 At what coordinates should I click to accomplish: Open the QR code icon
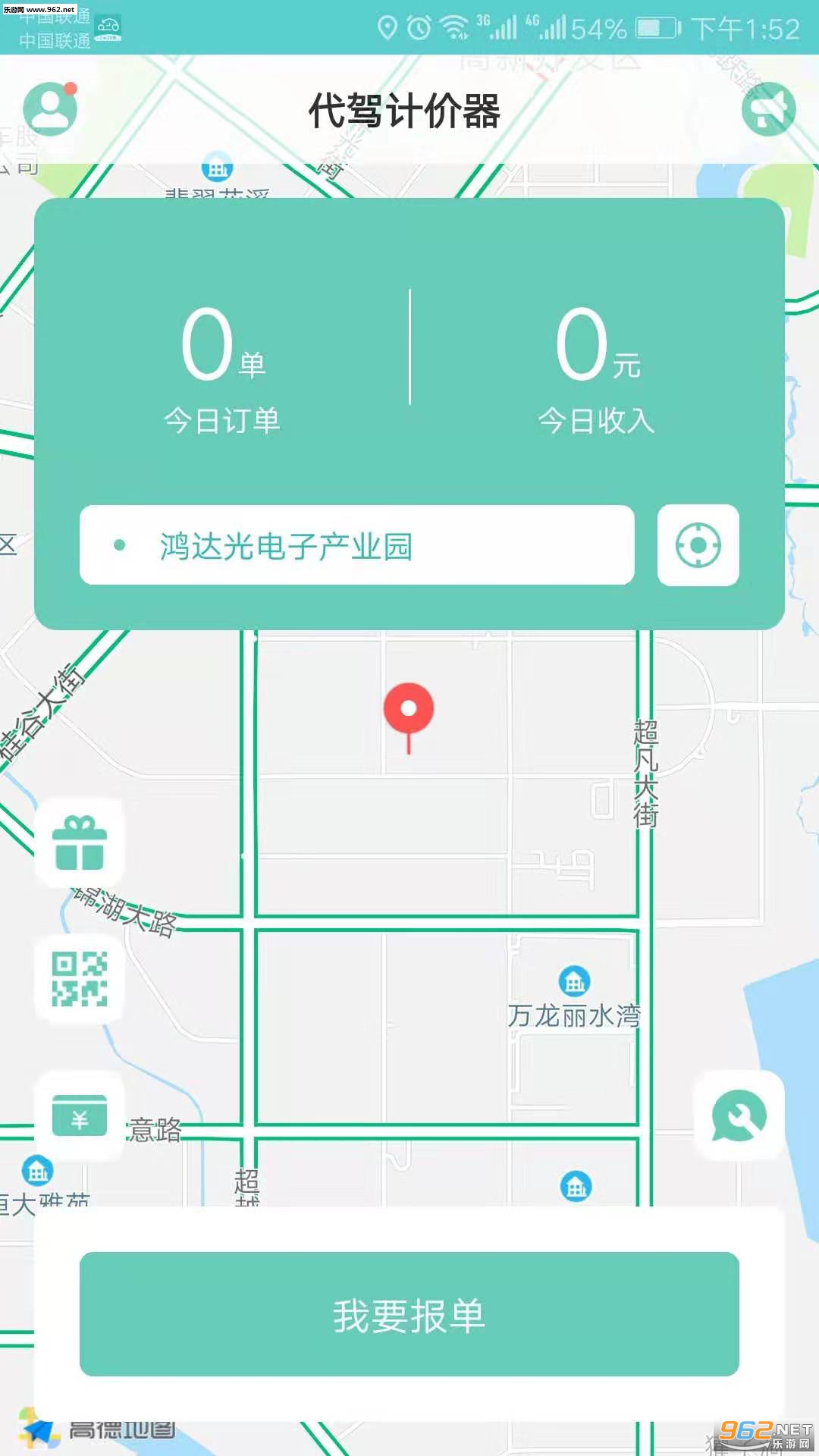pyautogui.click(x=79, y=978)
